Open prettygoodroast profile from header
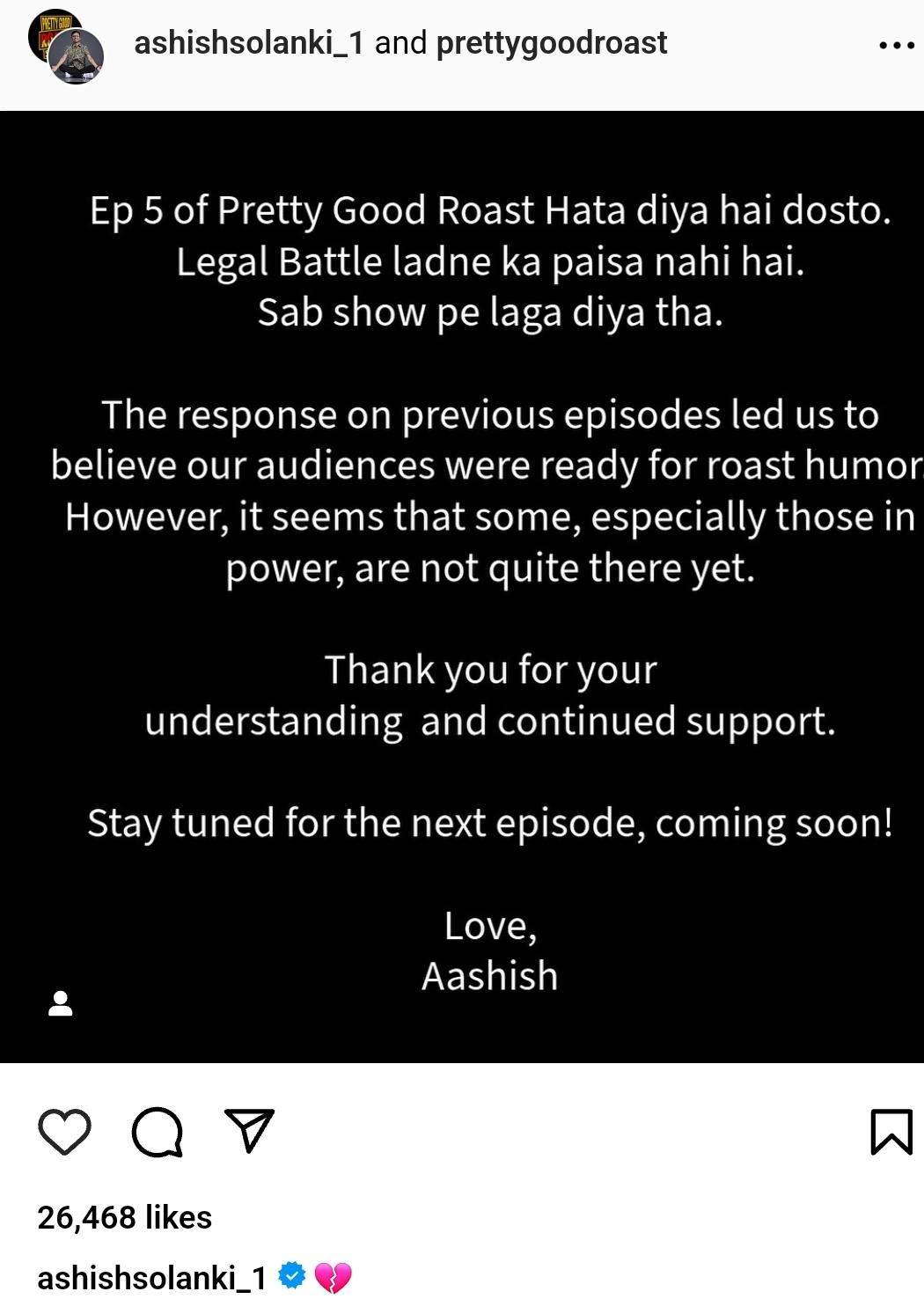 click(x=552, y=42)
